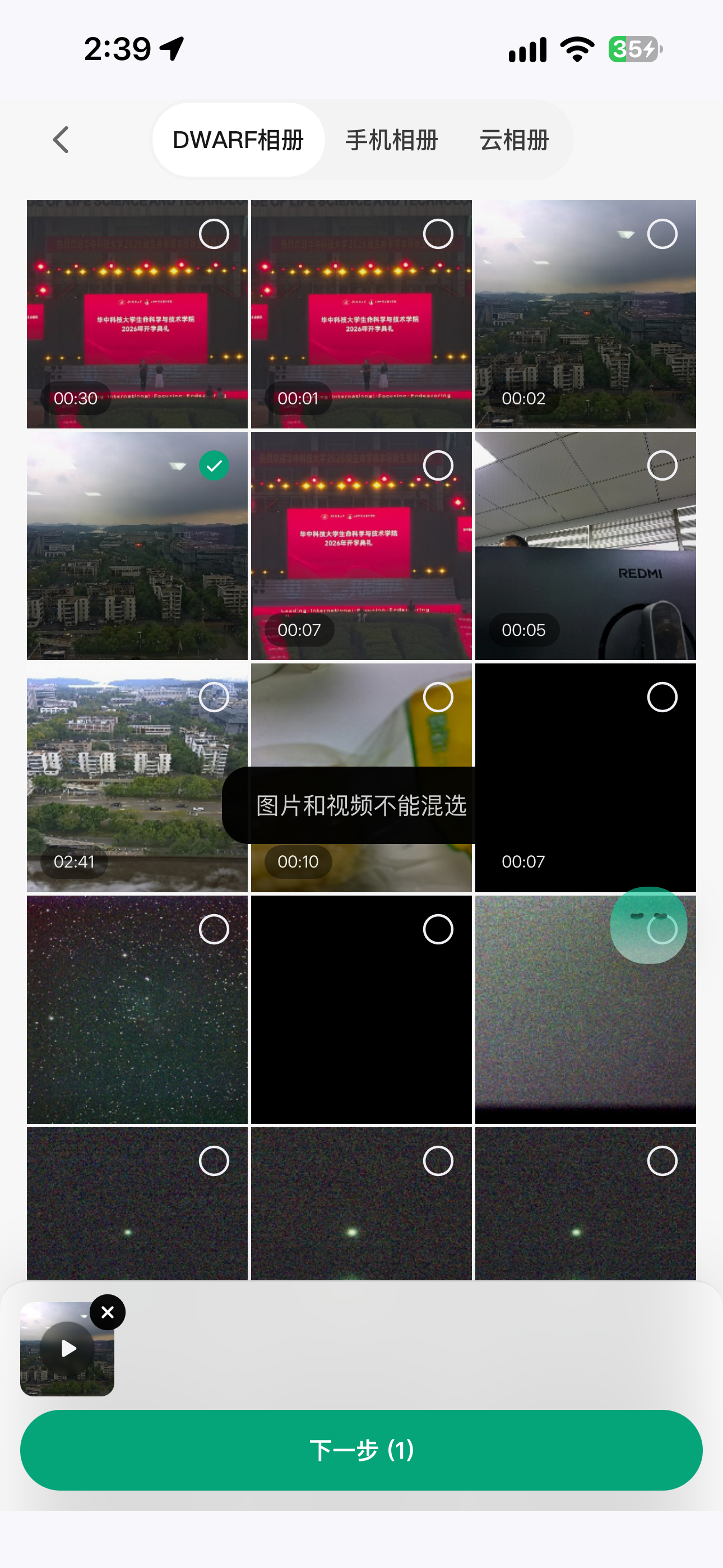
Task: Select the 00:01 ceremony video
Action: point(438,234)
